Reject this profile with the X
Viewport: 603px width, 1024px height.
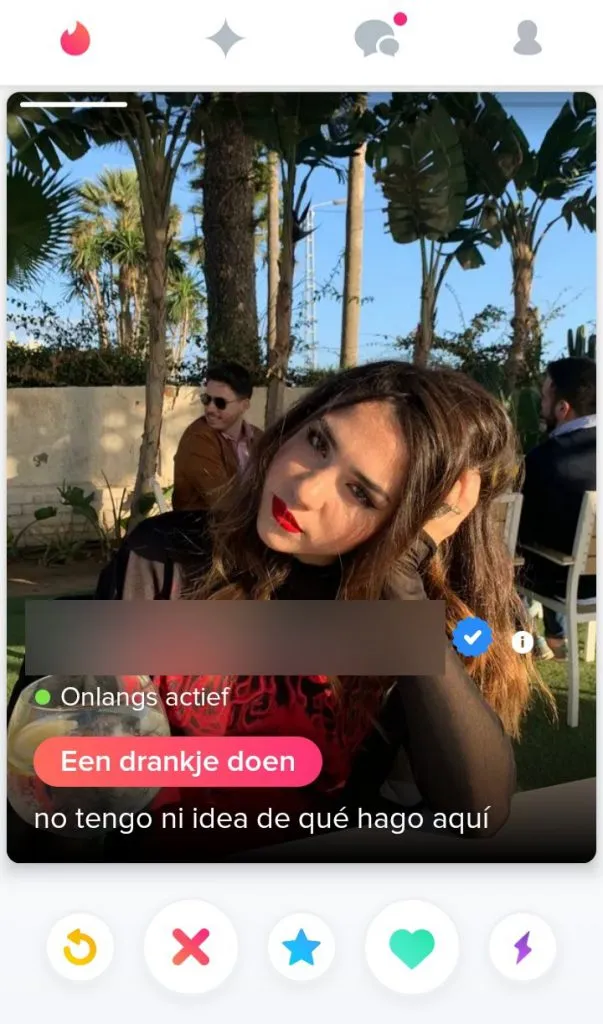[191, 947]
